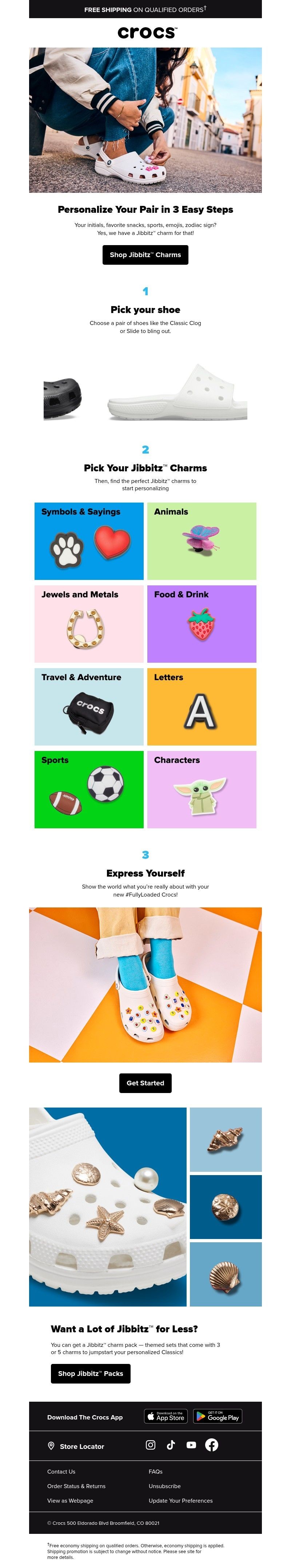Screen dimensions: 291x1568
Task: Get the app on Google Play
Action: tap(217, 1417)
